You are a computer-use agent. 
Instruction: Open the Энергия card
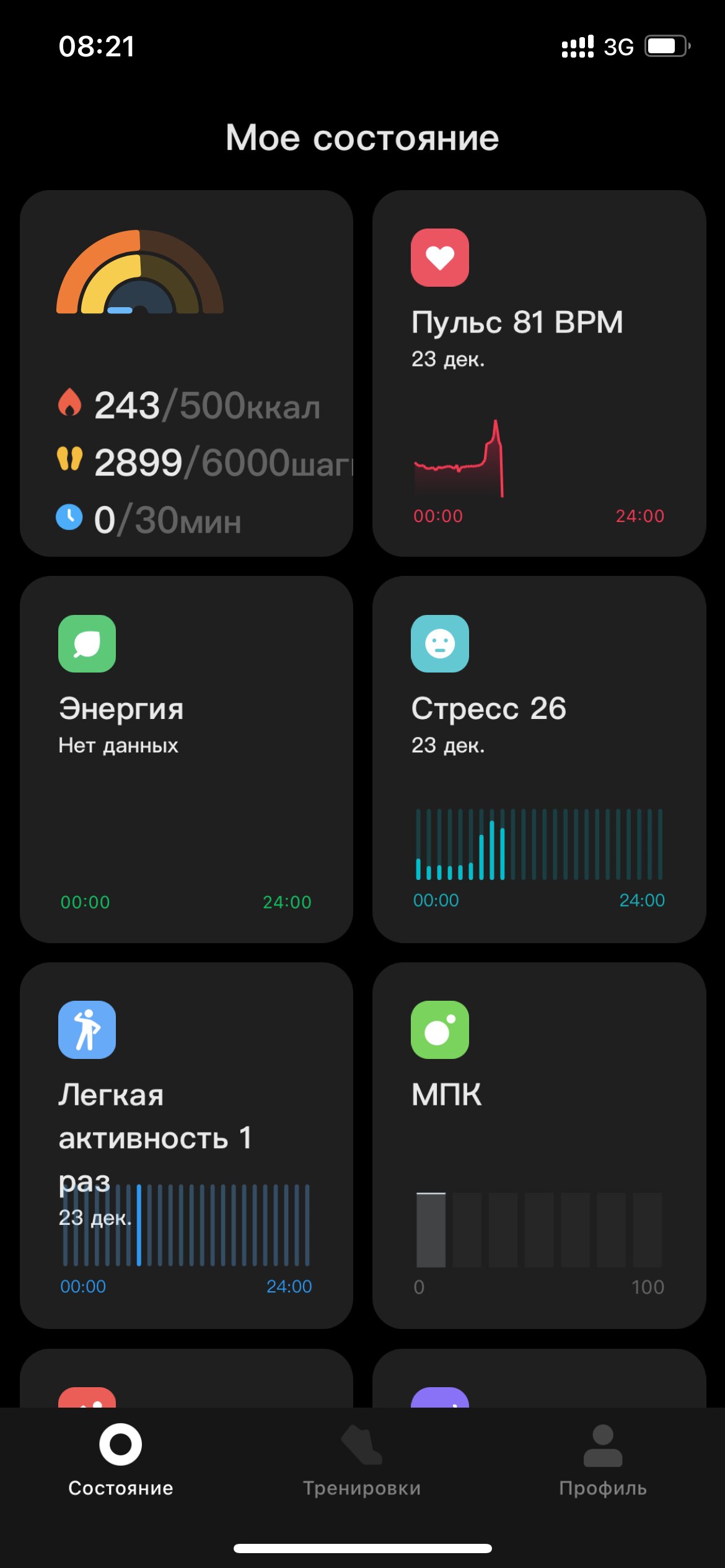187,759
